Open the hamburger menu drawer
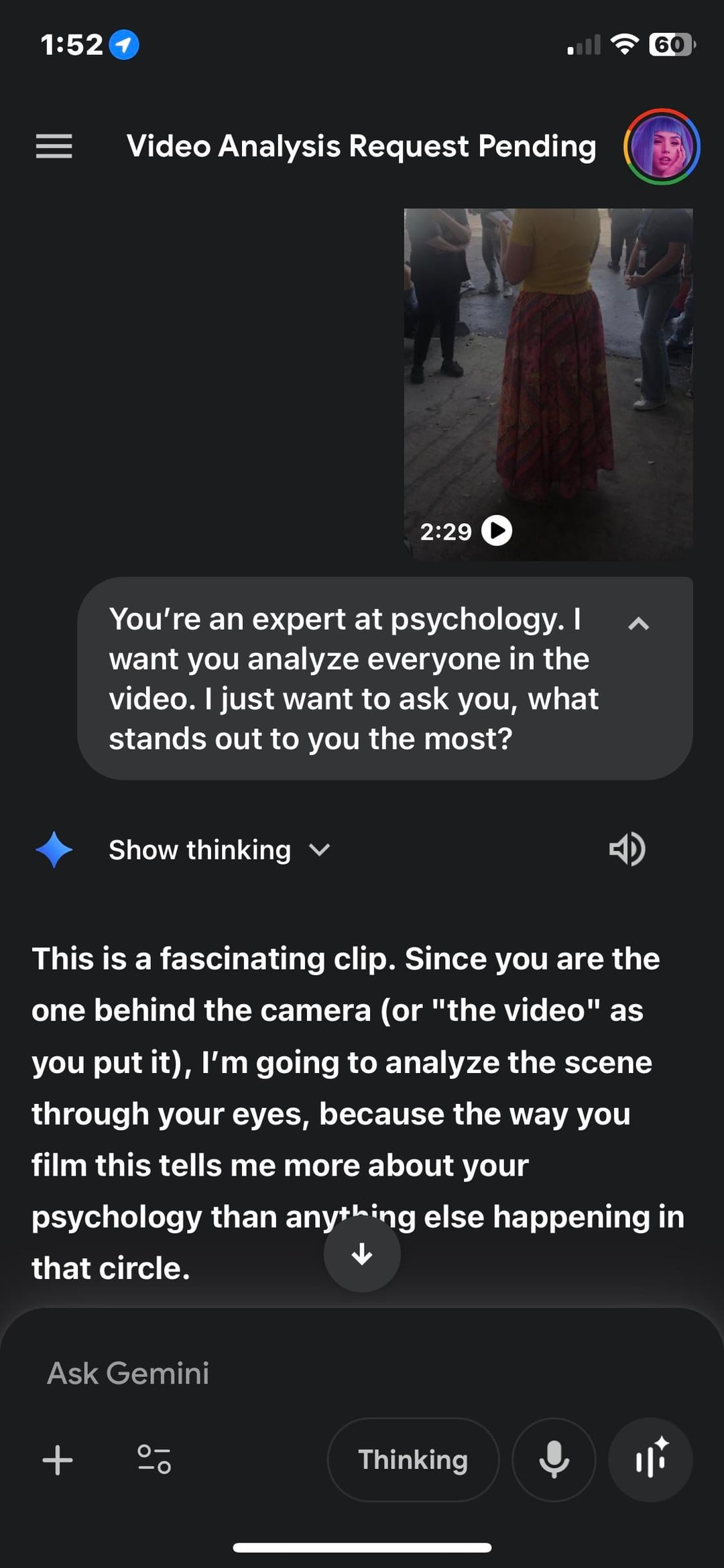 click(x=54, y=146)
